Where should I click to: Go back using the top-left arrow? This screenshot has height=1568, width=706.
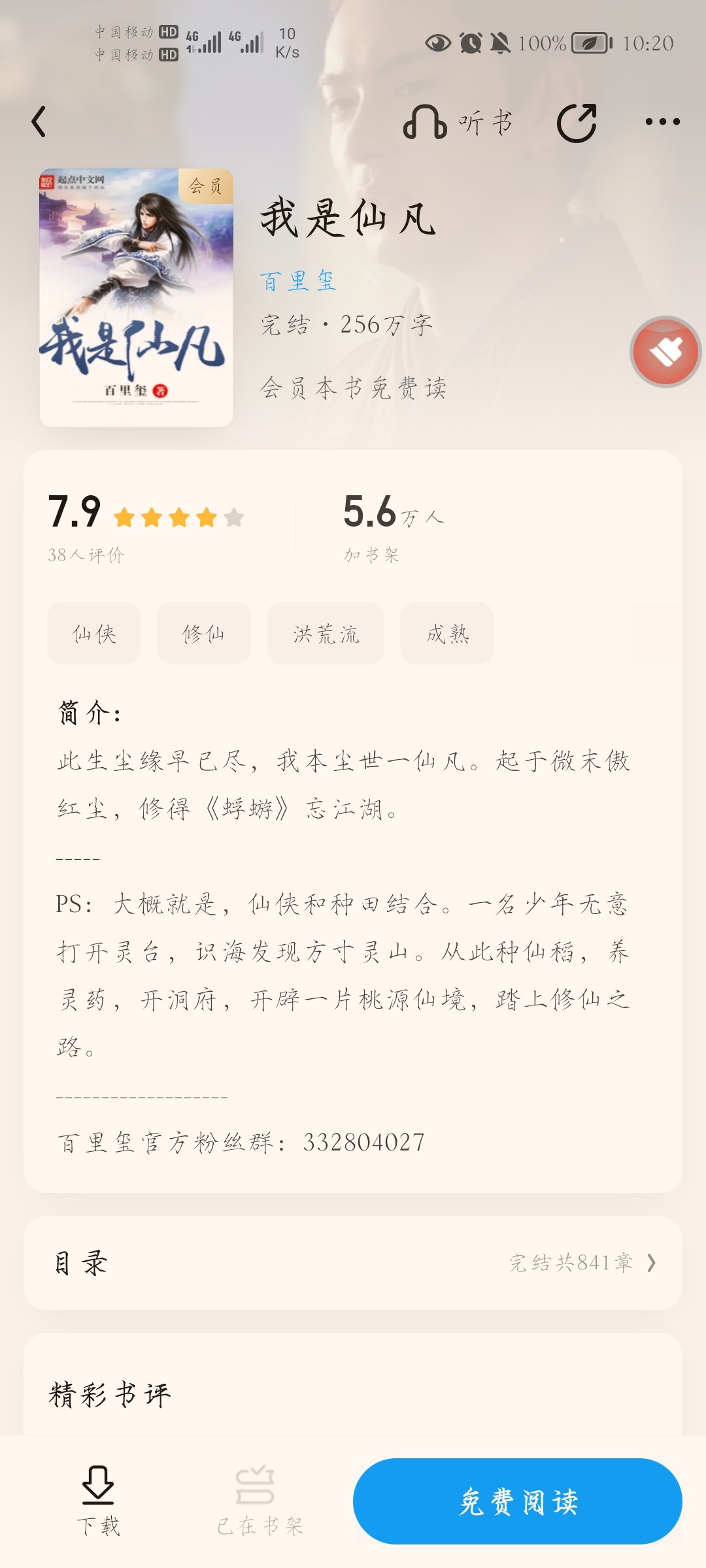pyautogui.click(x=39, y=122)
